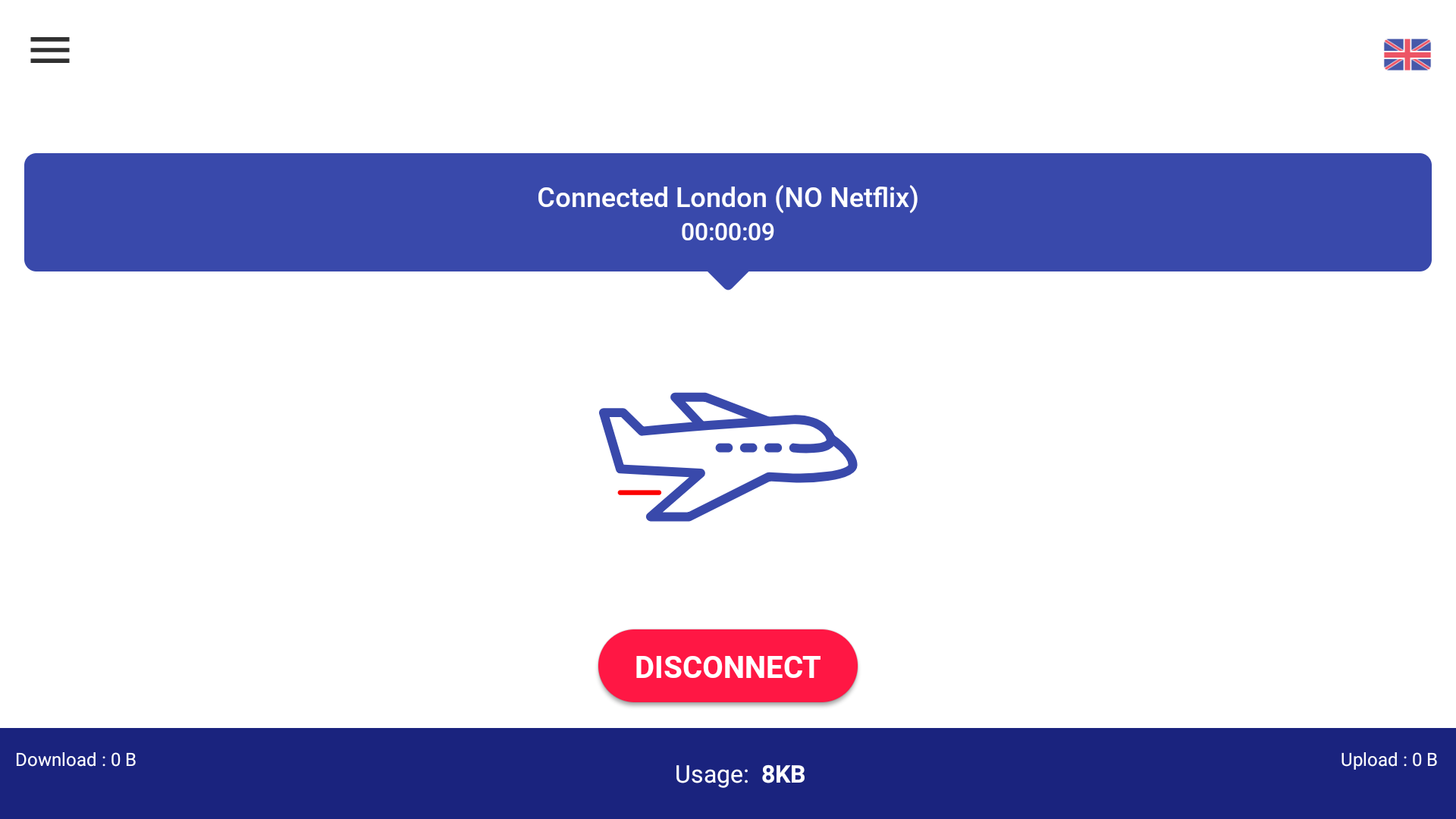This screenshot has height=819, width=1456.
Task: Open the hamburger drawer menu
Action: click(50, 50)
